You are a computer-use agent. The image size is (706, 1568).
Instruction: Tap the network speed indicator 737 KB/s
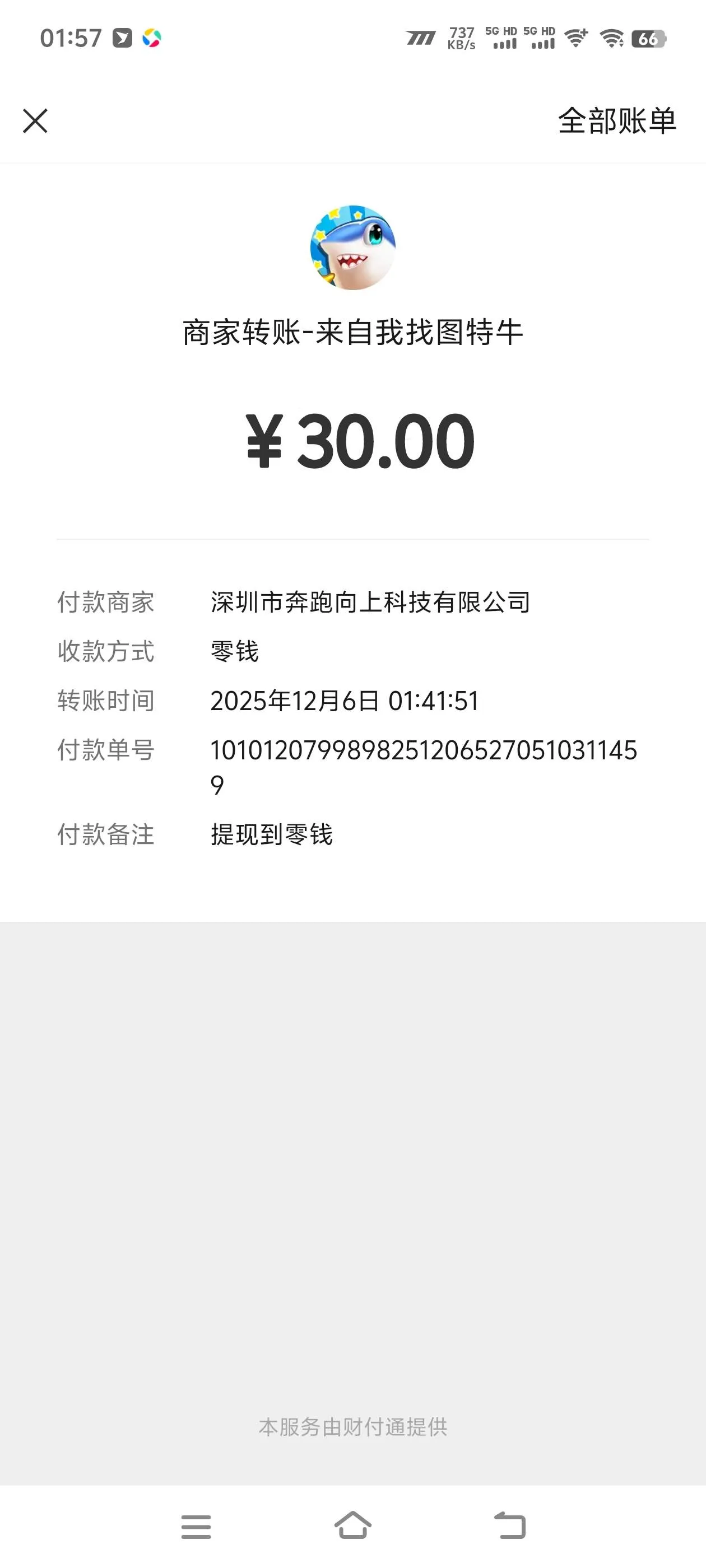pyautogui.click(x=461, y=38)
